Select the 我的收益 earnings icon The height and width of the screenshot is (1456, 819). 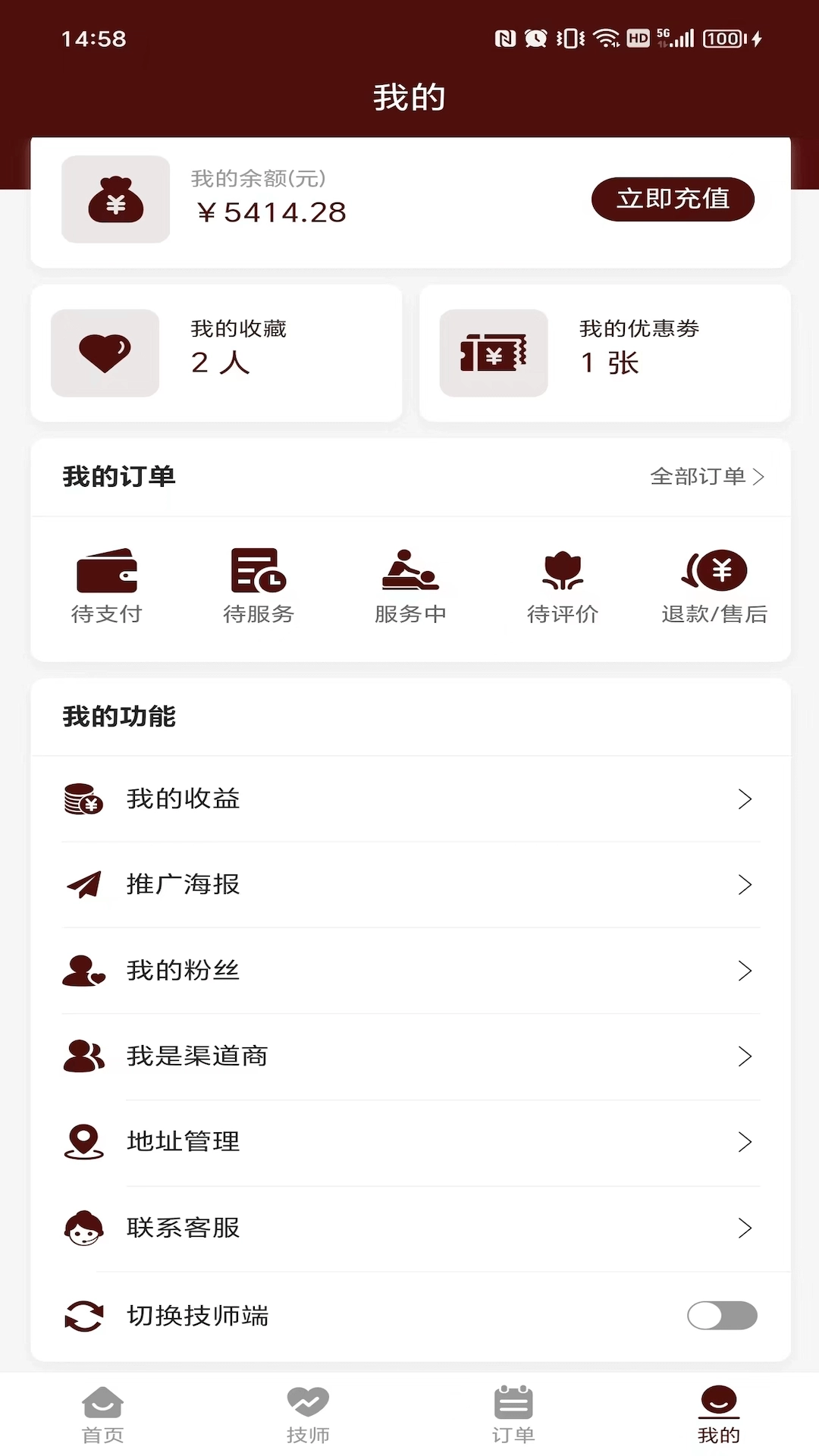pyautogui.click(x=83, y=799)
